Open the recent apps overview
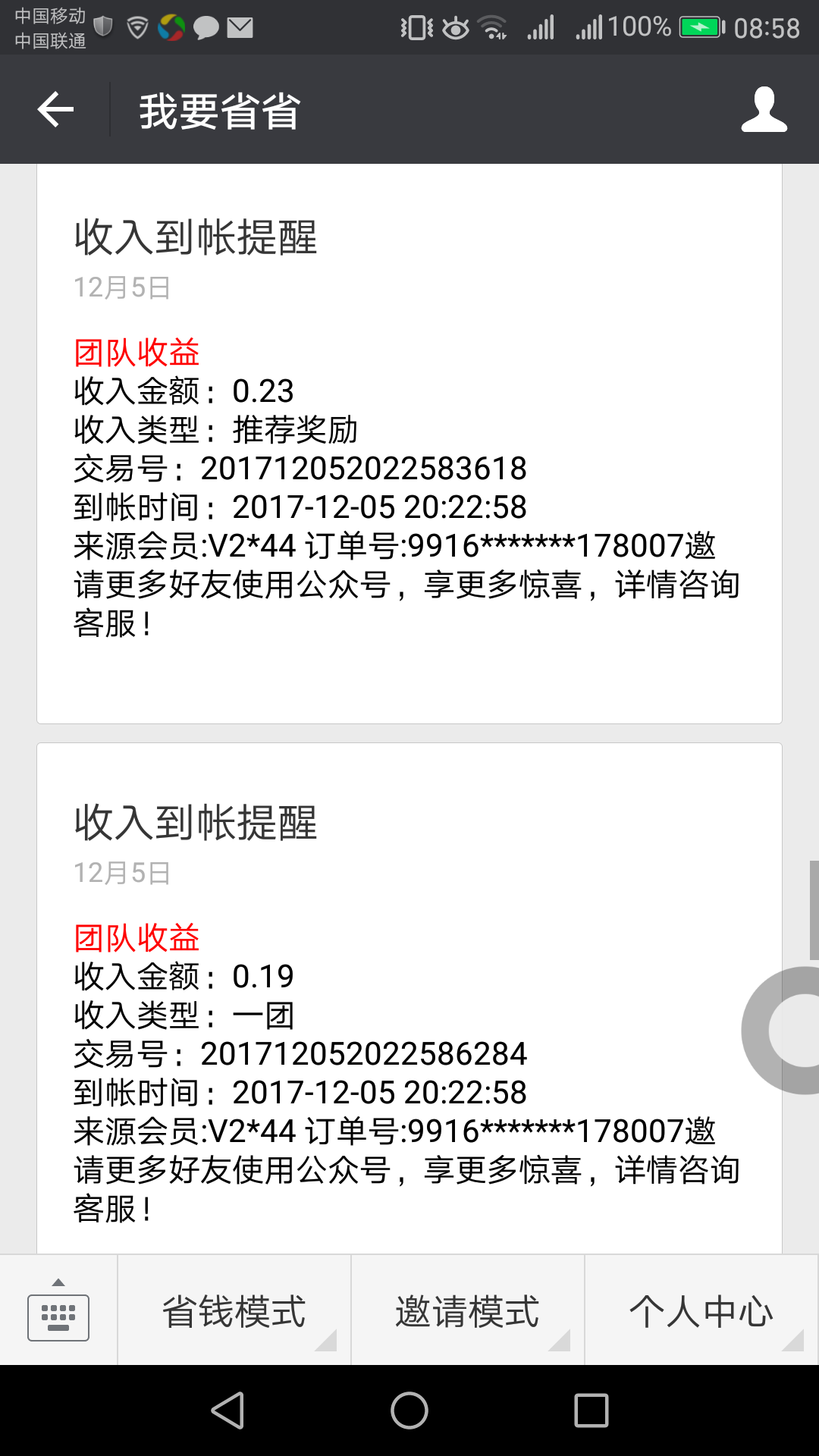Screen dimensions: 819x1456 591,1410
